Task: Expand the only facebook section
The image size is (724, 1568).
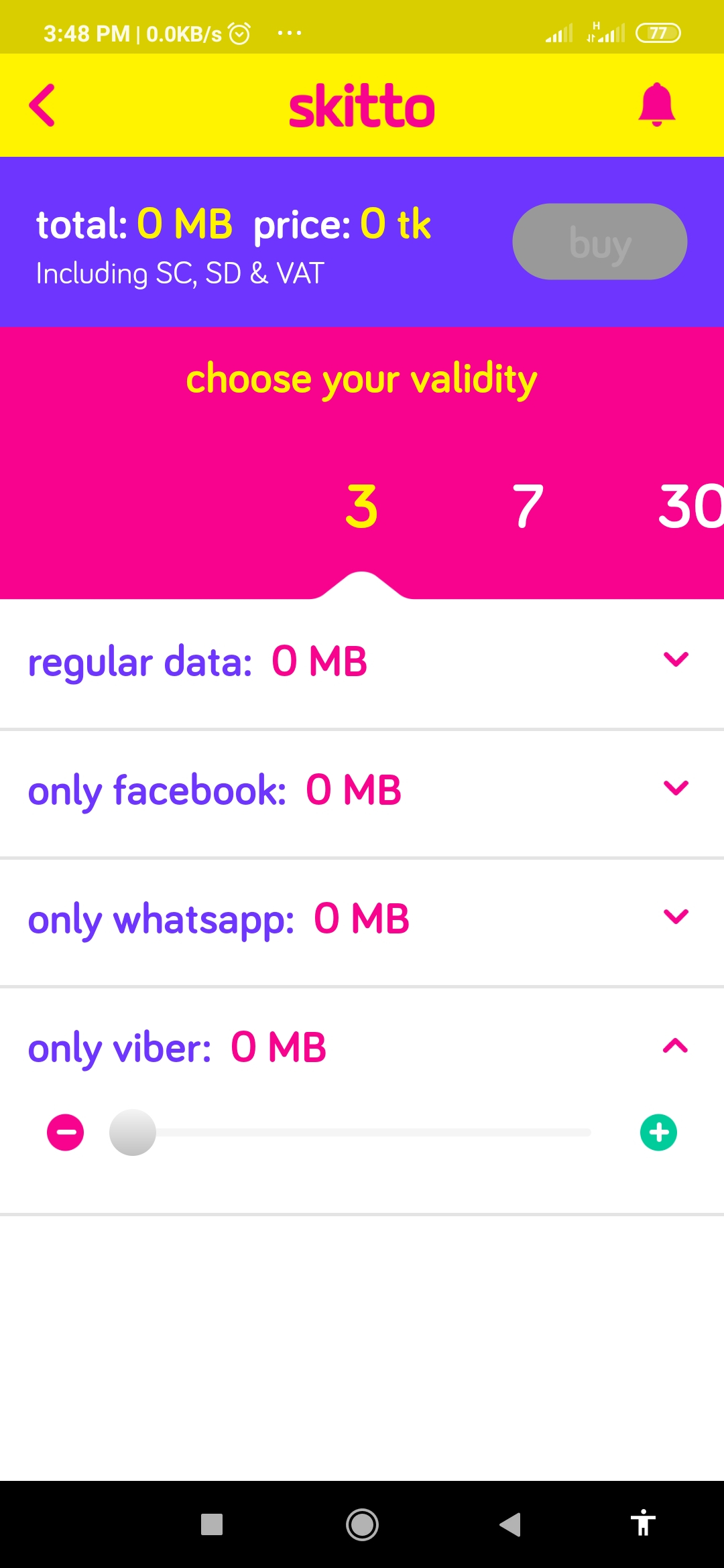Action: pos(675,788)
